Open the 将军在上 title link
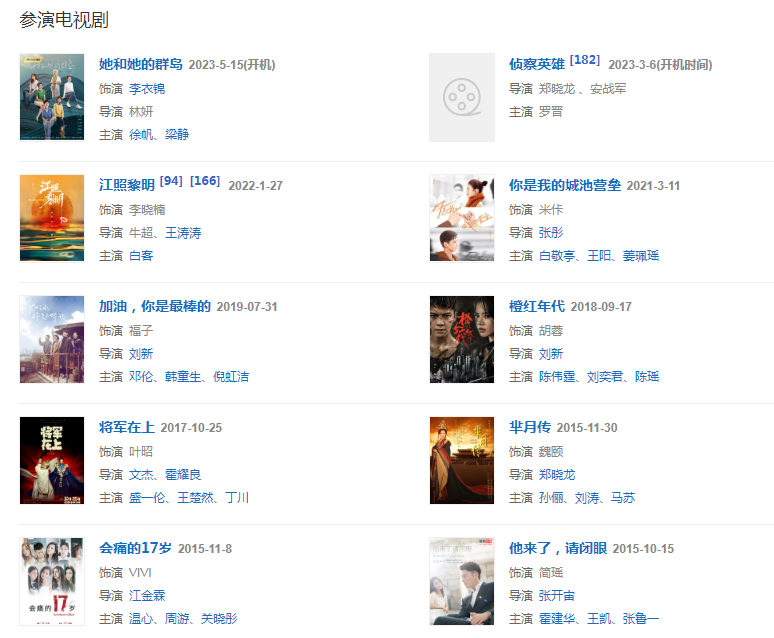Viewport: 774px width, 638px height. (126, 427)
